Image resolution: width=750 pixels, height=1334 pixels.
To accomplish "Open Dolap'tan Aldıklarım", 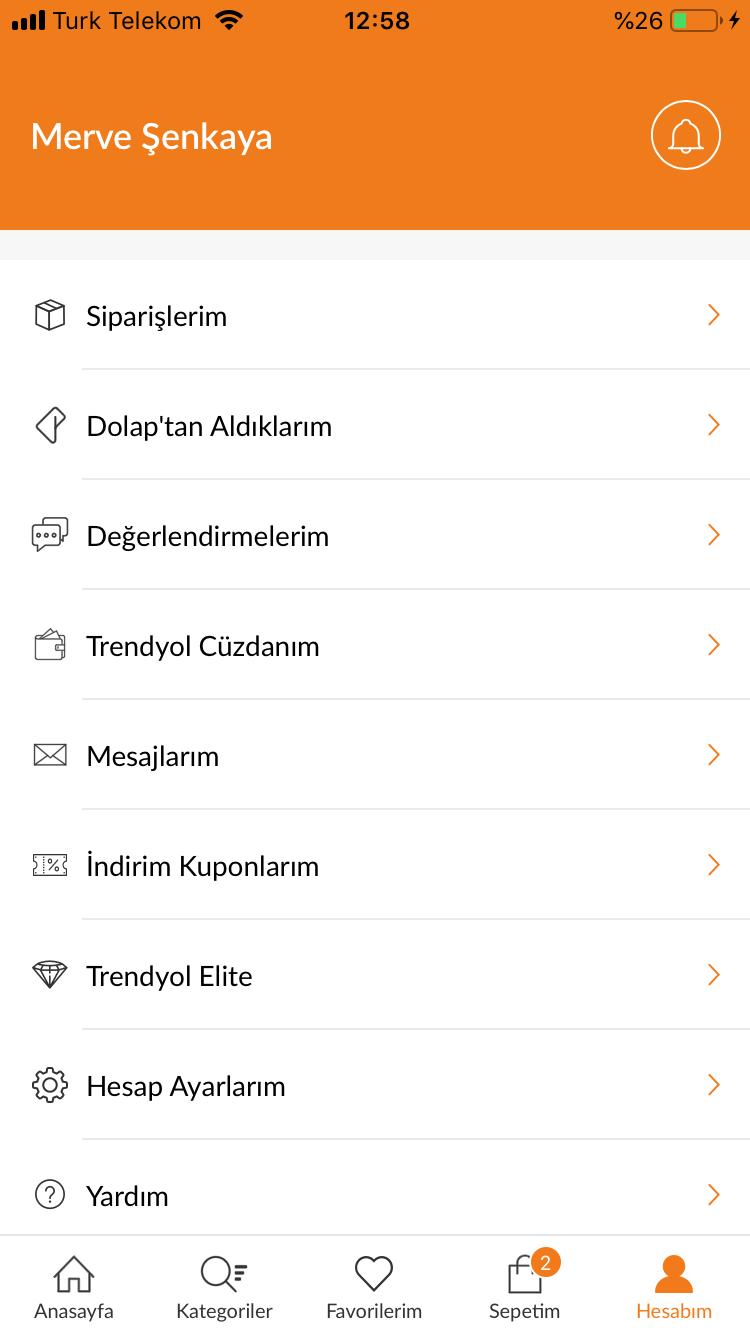I will (x=375, y=425).
